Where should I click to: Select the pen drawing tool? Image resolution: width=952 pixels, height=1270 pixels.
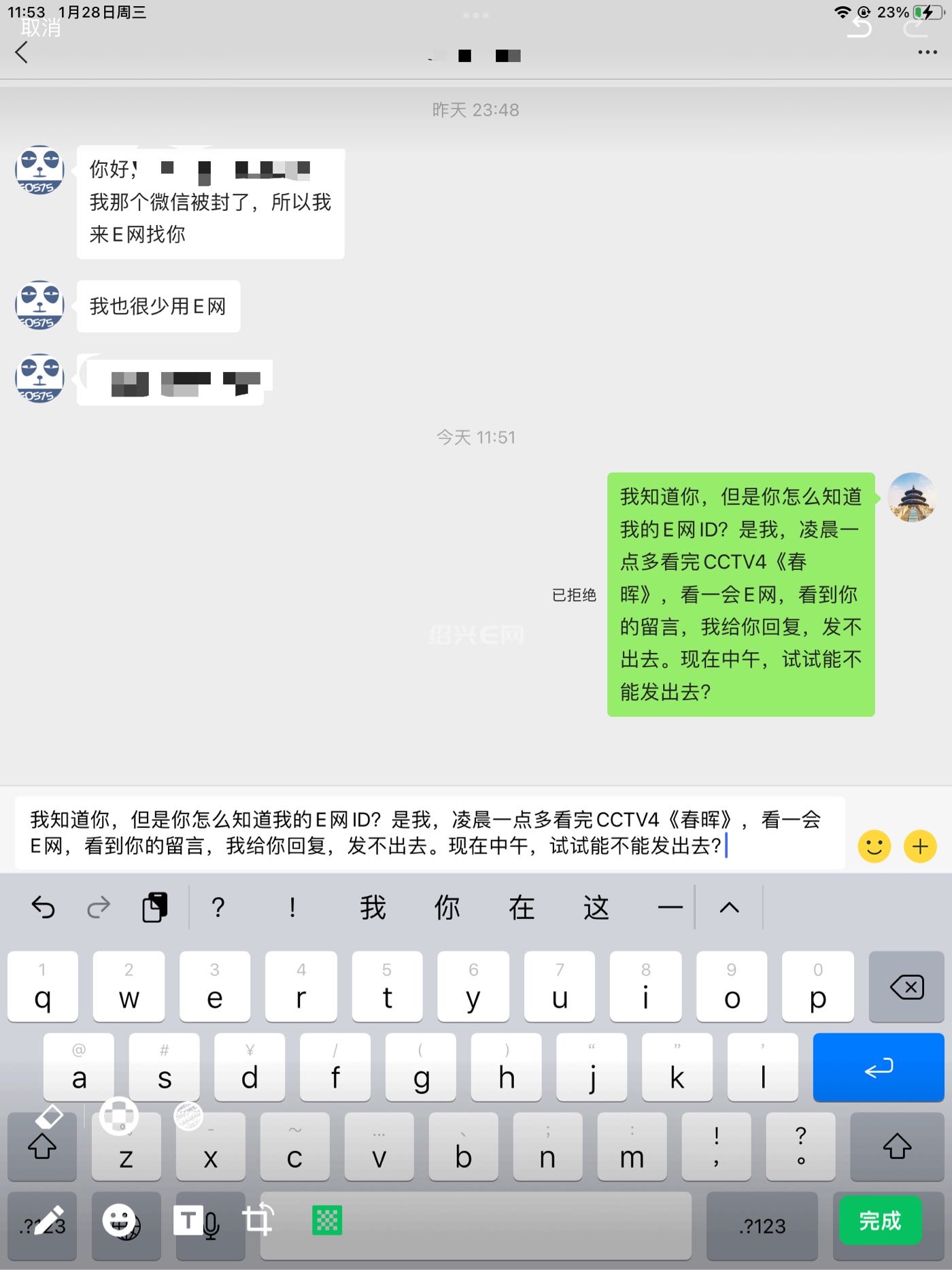click(49, 1220)
